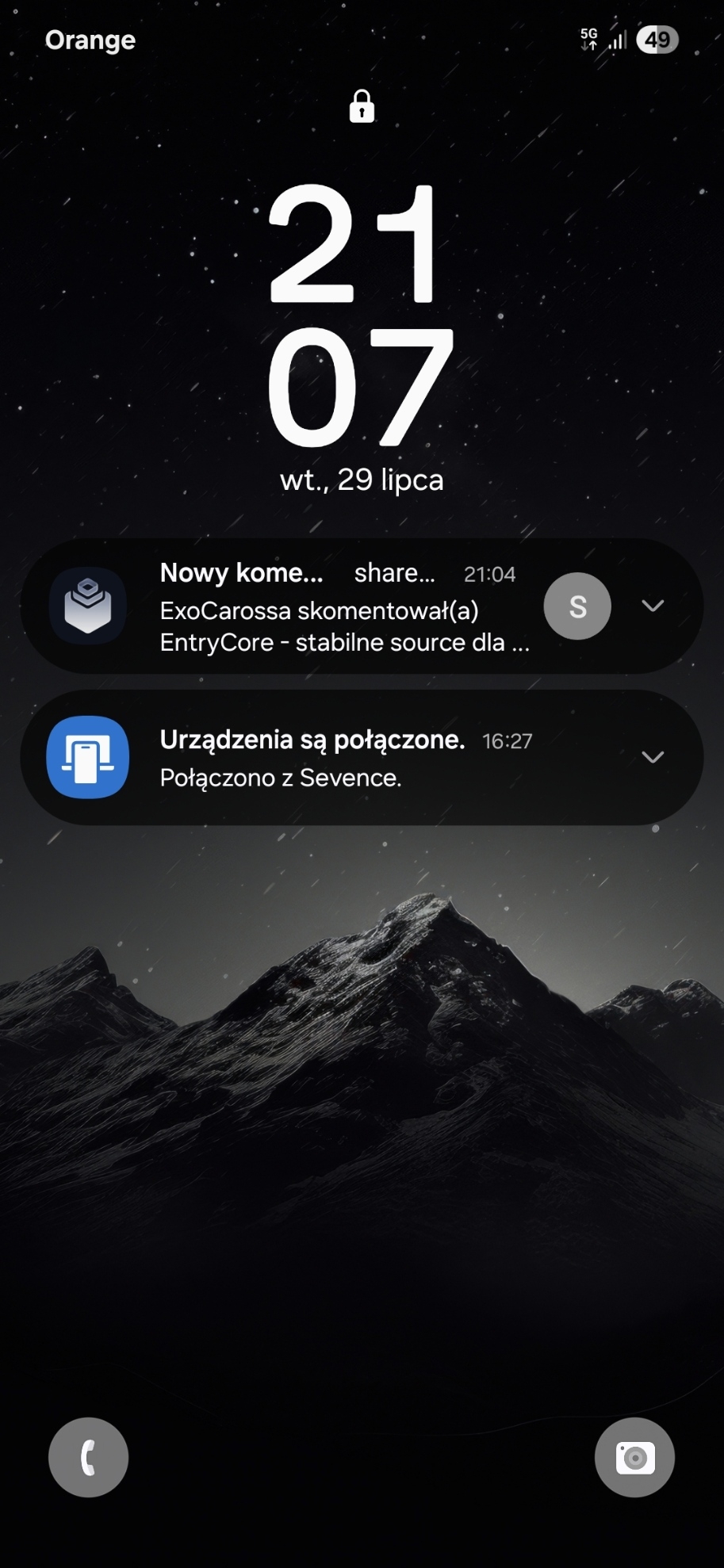Tap the app icon on the Nowy komentarz notification

[x=88, y=606]
